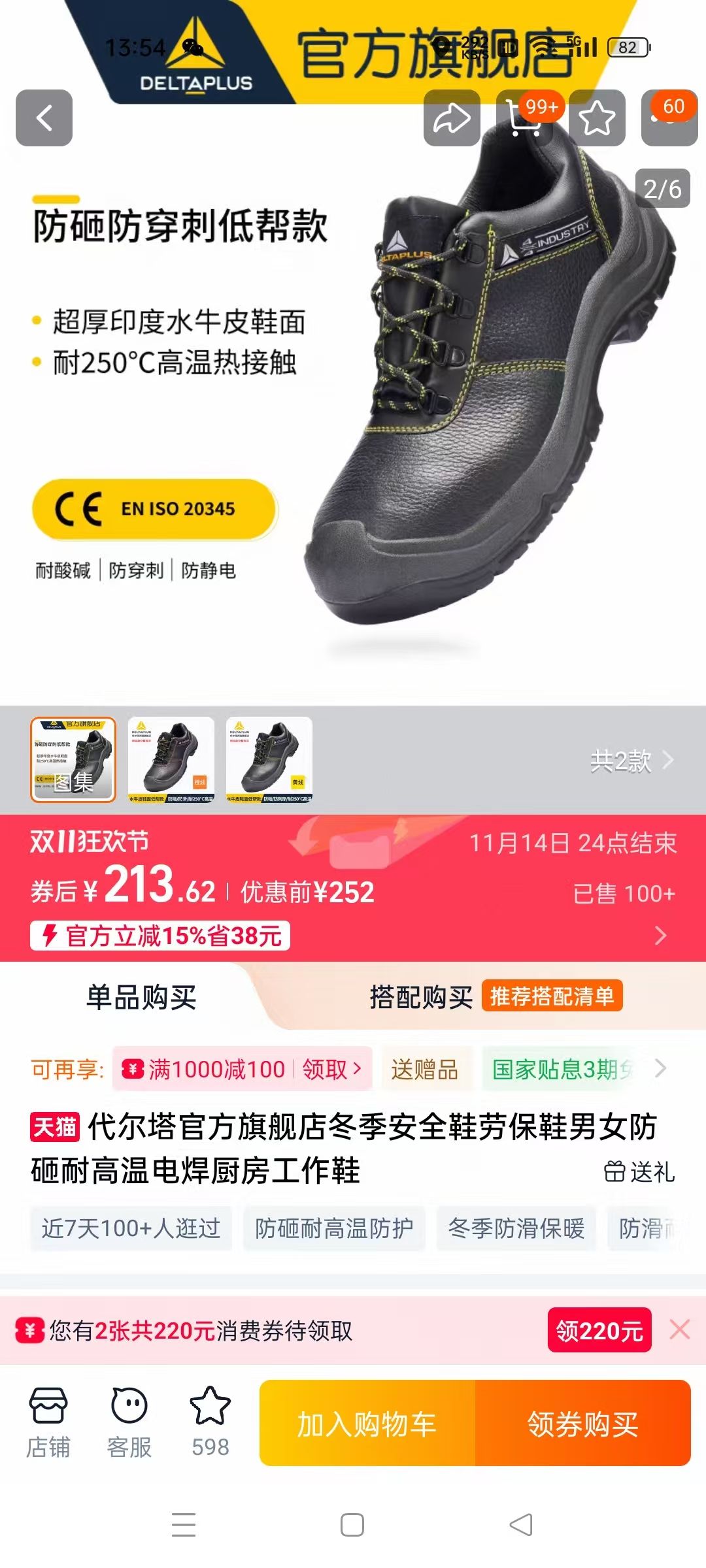The width and height of the screenshot is (706, 1568).
Task: Open the 图集 gallery thumbnail
Action: [x=73, y=759]
